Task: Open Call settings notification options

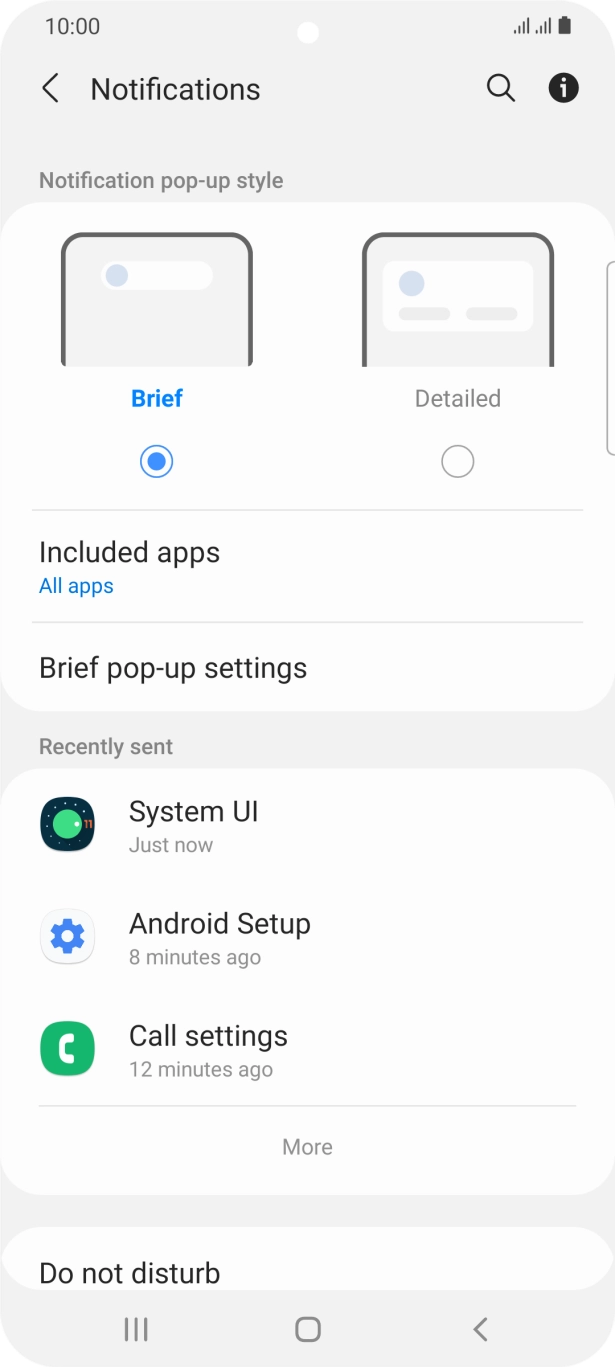Action: pos(307,1049)
